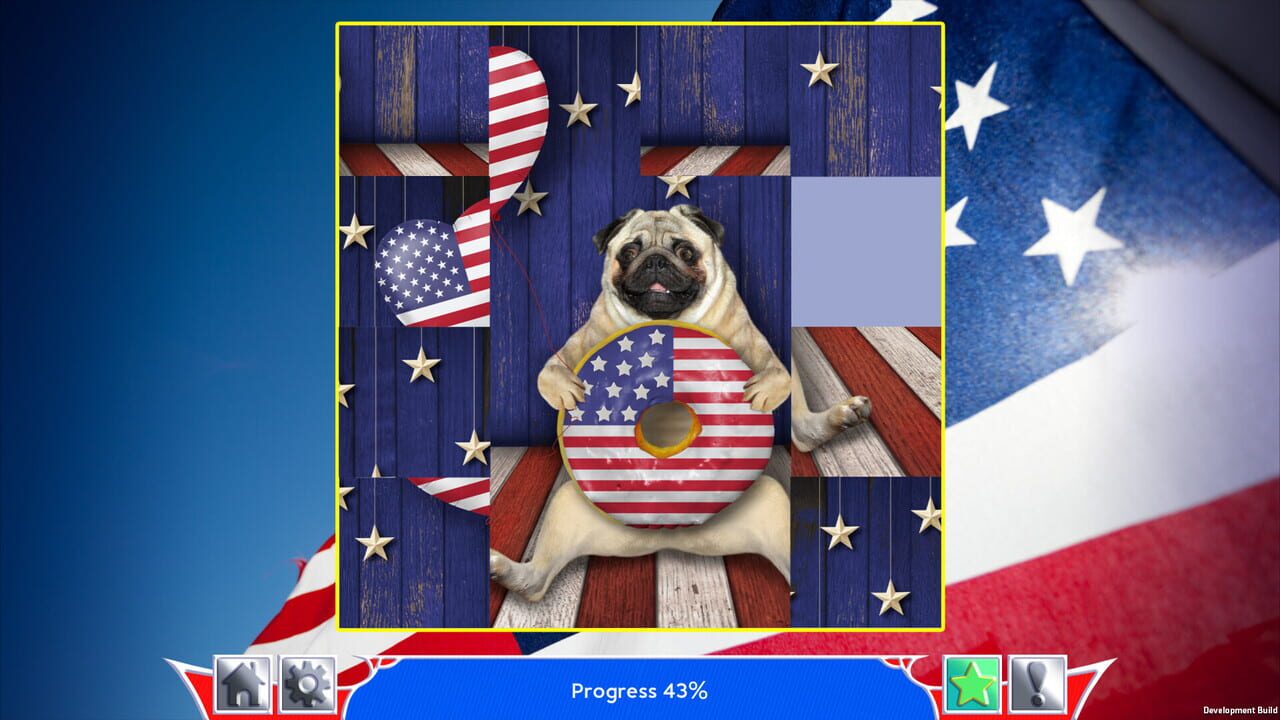Screen dimensions: 1280x720
Task: Tap the tile showing the pug's paw
Action: tap(866, 401)
